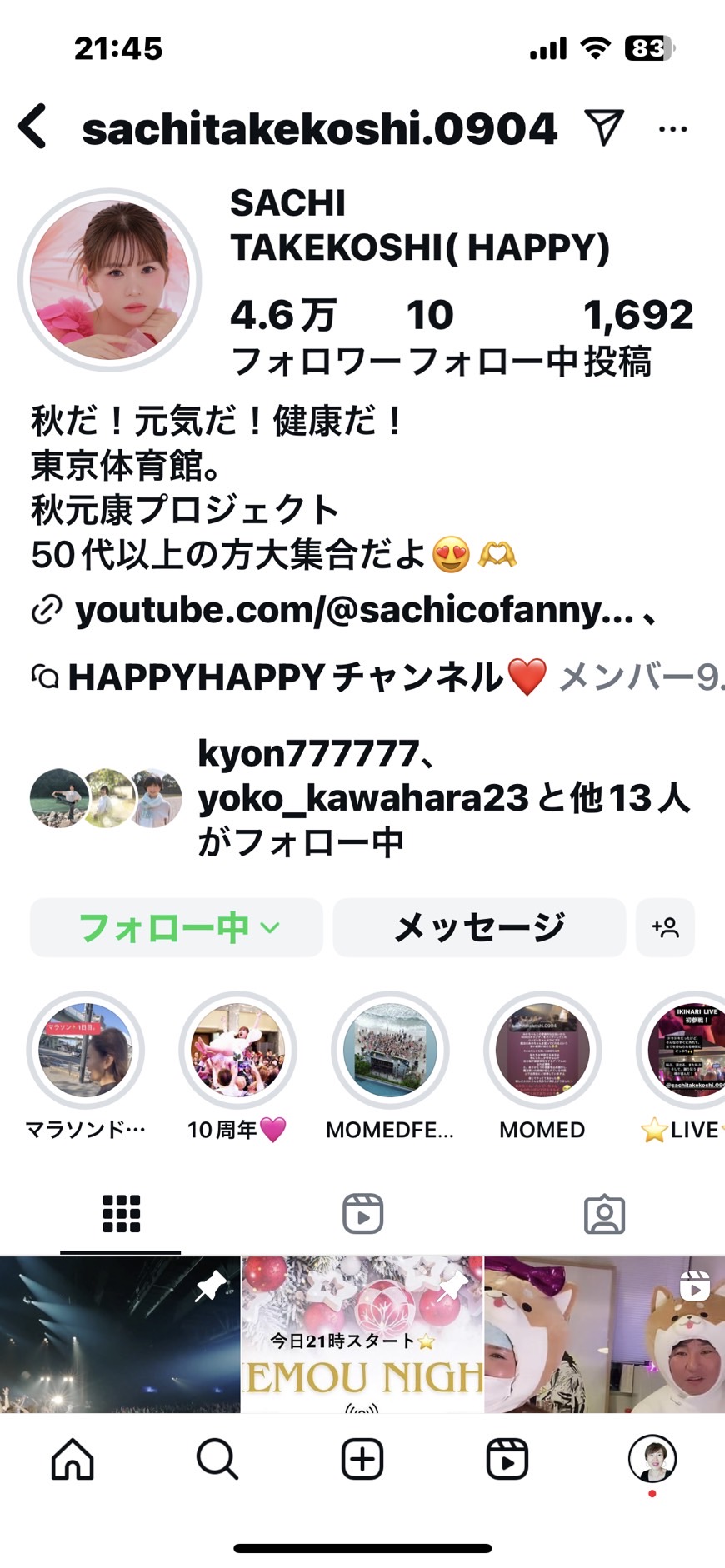Open the 10周年 story highlight
This screenshot has height=1568, width=725.
(237, 1051)
